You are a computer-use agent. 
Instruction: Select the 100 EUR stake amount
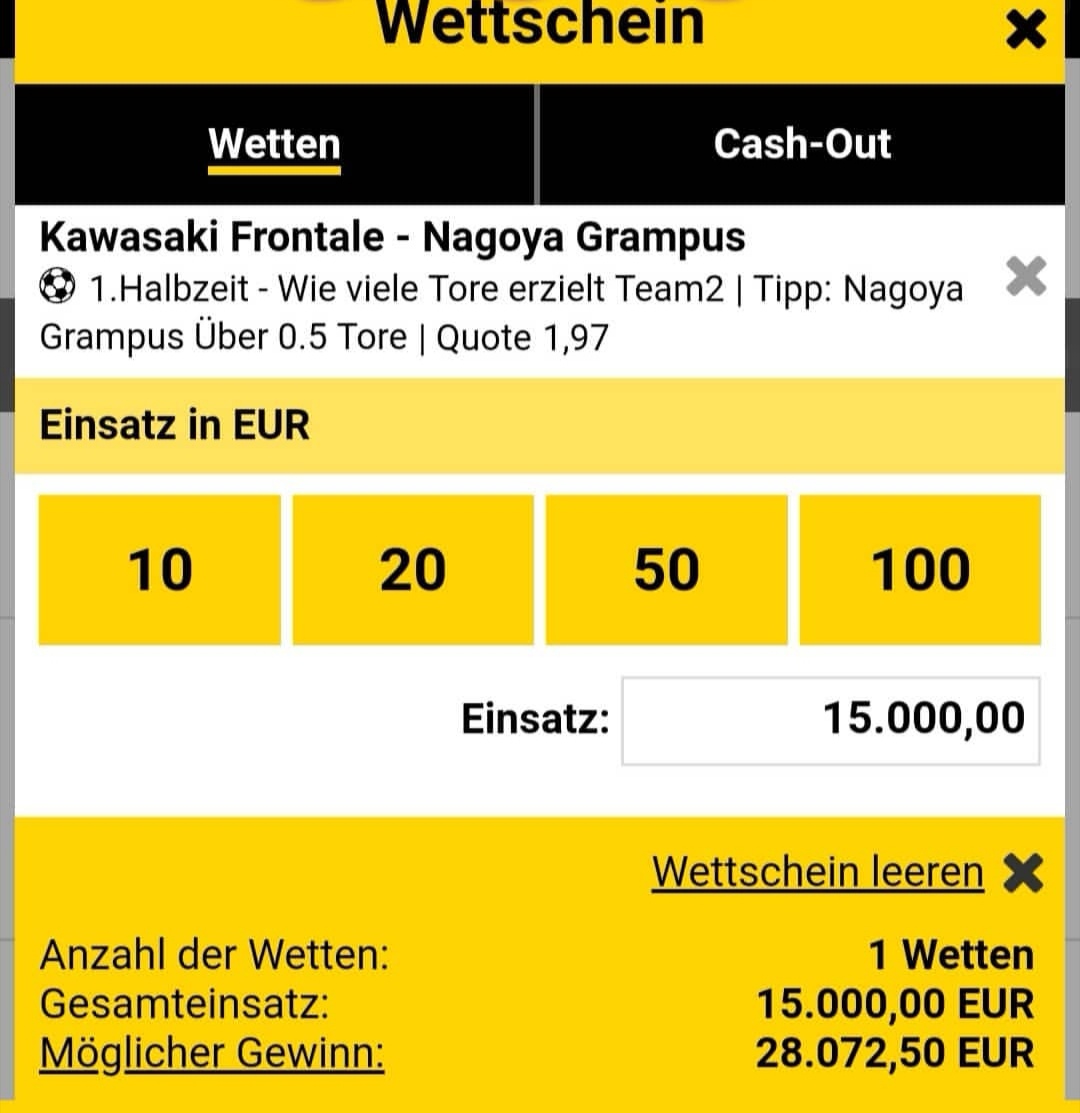click(920, 570)
